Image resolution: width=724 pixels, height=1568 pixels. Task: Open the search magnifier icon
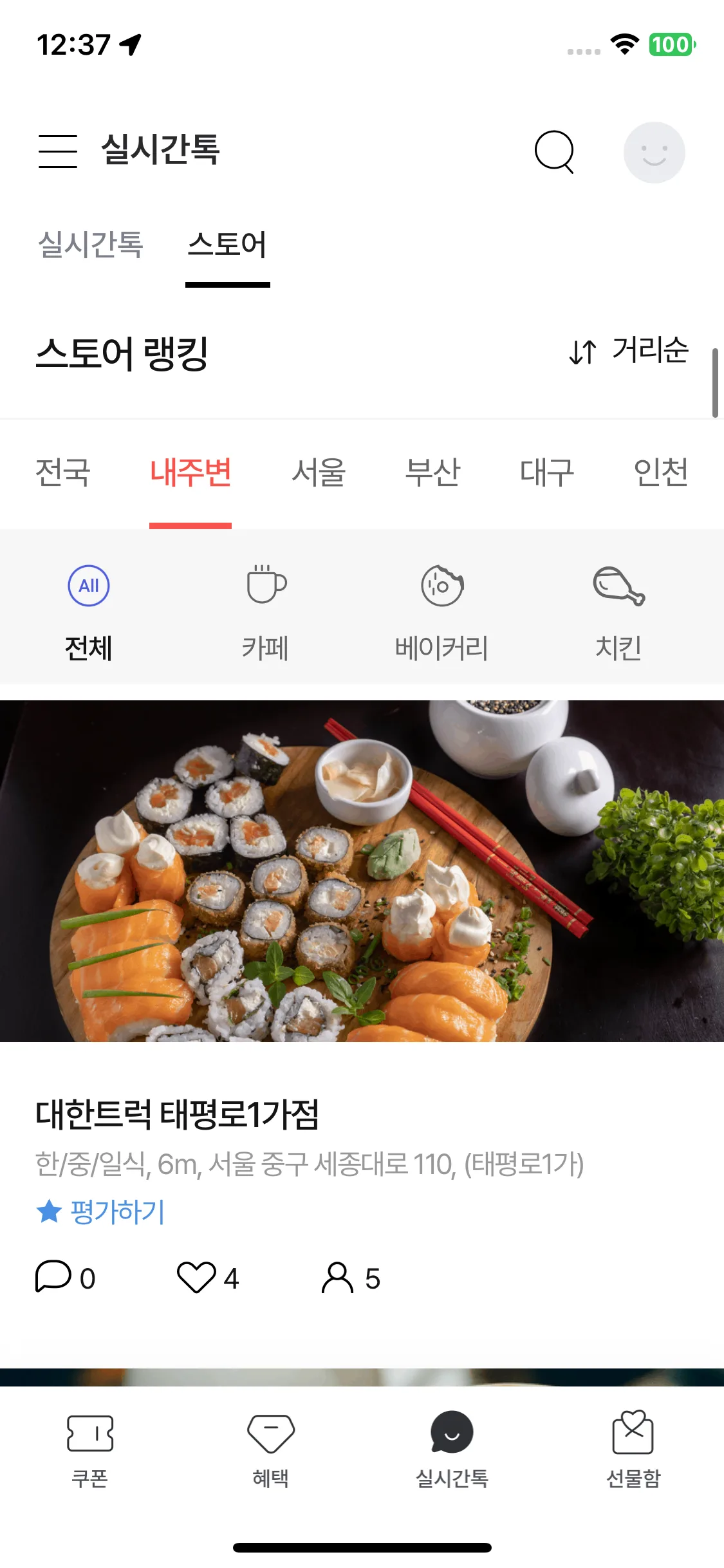[x=554, y=152]
